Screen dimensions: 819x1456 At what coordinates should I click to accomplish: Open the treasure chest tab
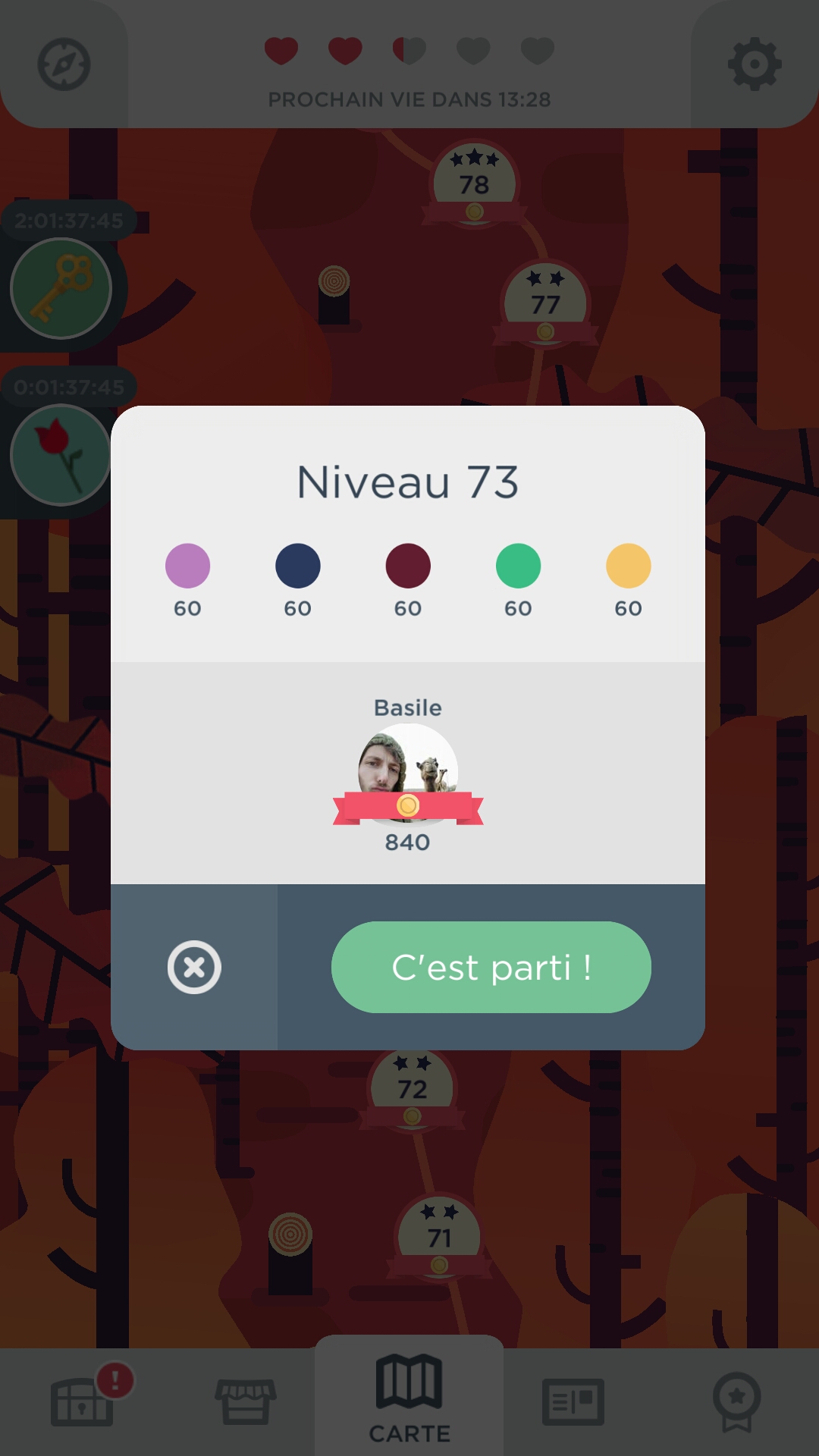click(83, 1401)
